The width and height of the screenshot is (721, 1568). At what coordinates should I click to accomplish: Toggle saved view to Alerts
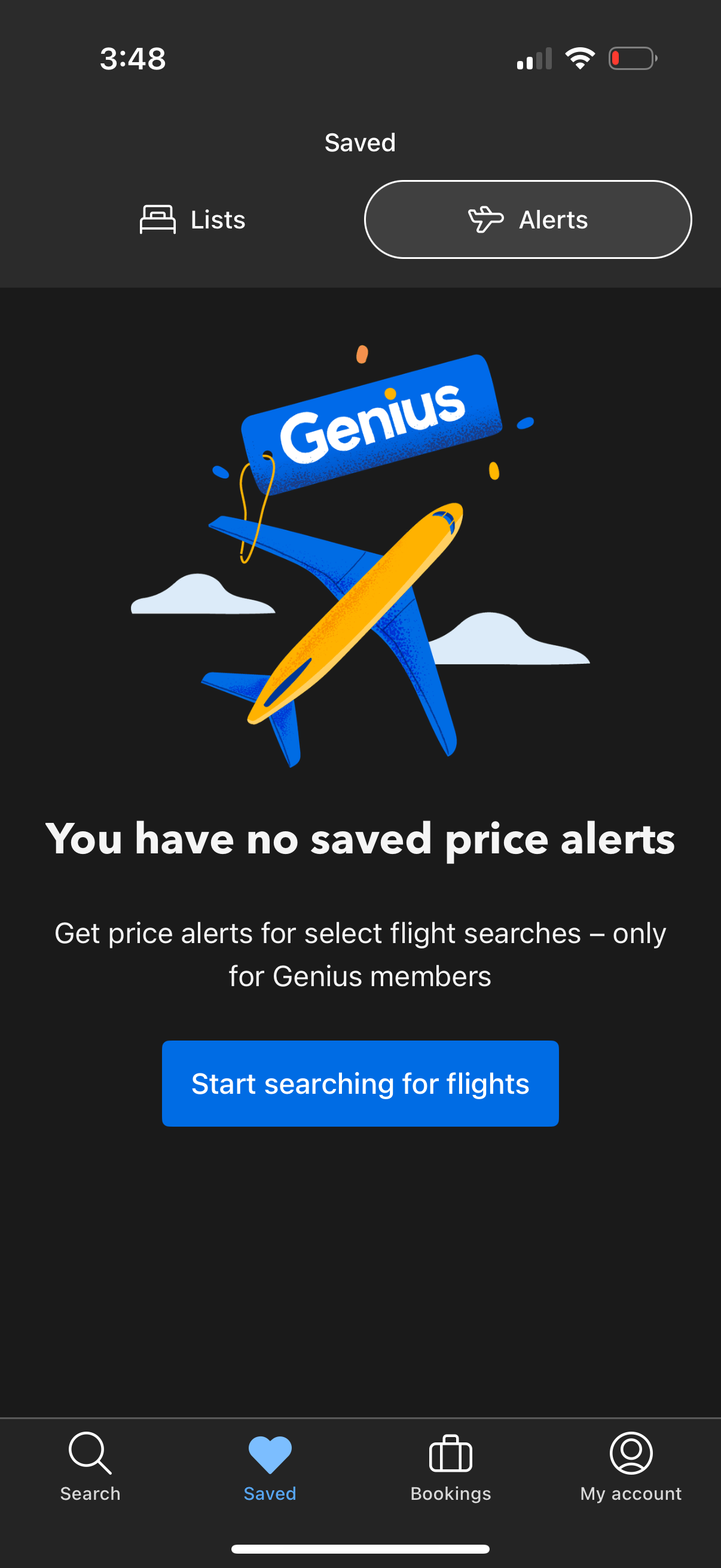[x=527, y=219]
